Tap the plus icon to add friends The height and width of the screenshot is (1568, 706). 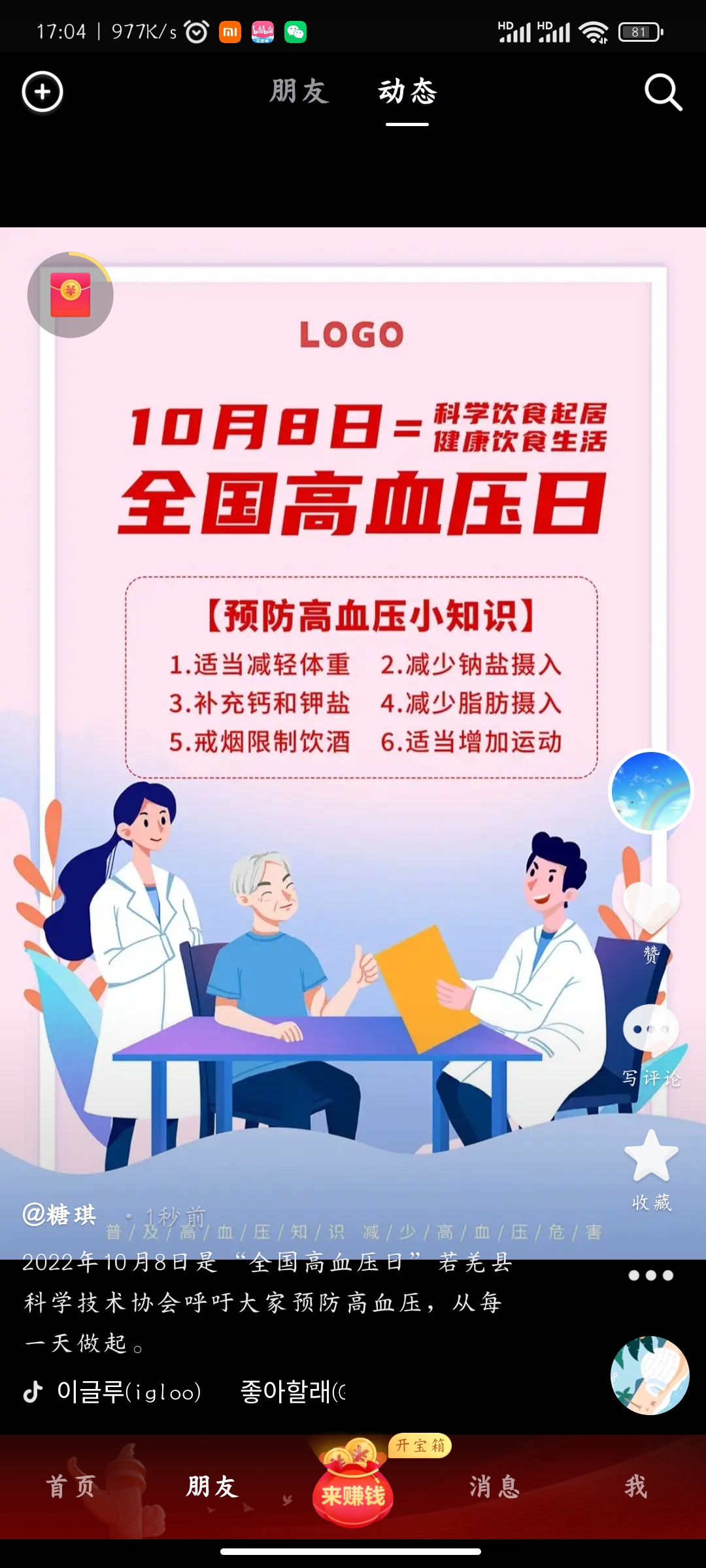[x=42, y=92]
